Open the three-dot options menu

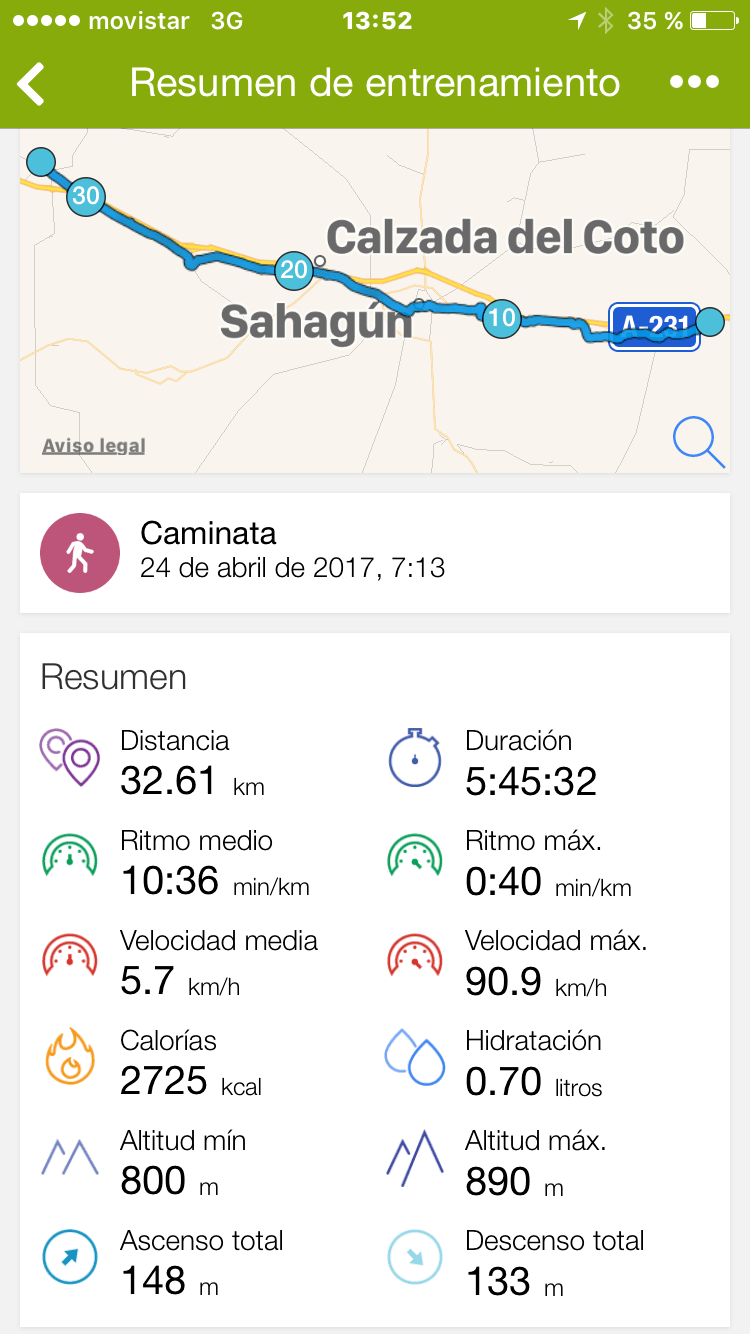(x=694, y=83)
